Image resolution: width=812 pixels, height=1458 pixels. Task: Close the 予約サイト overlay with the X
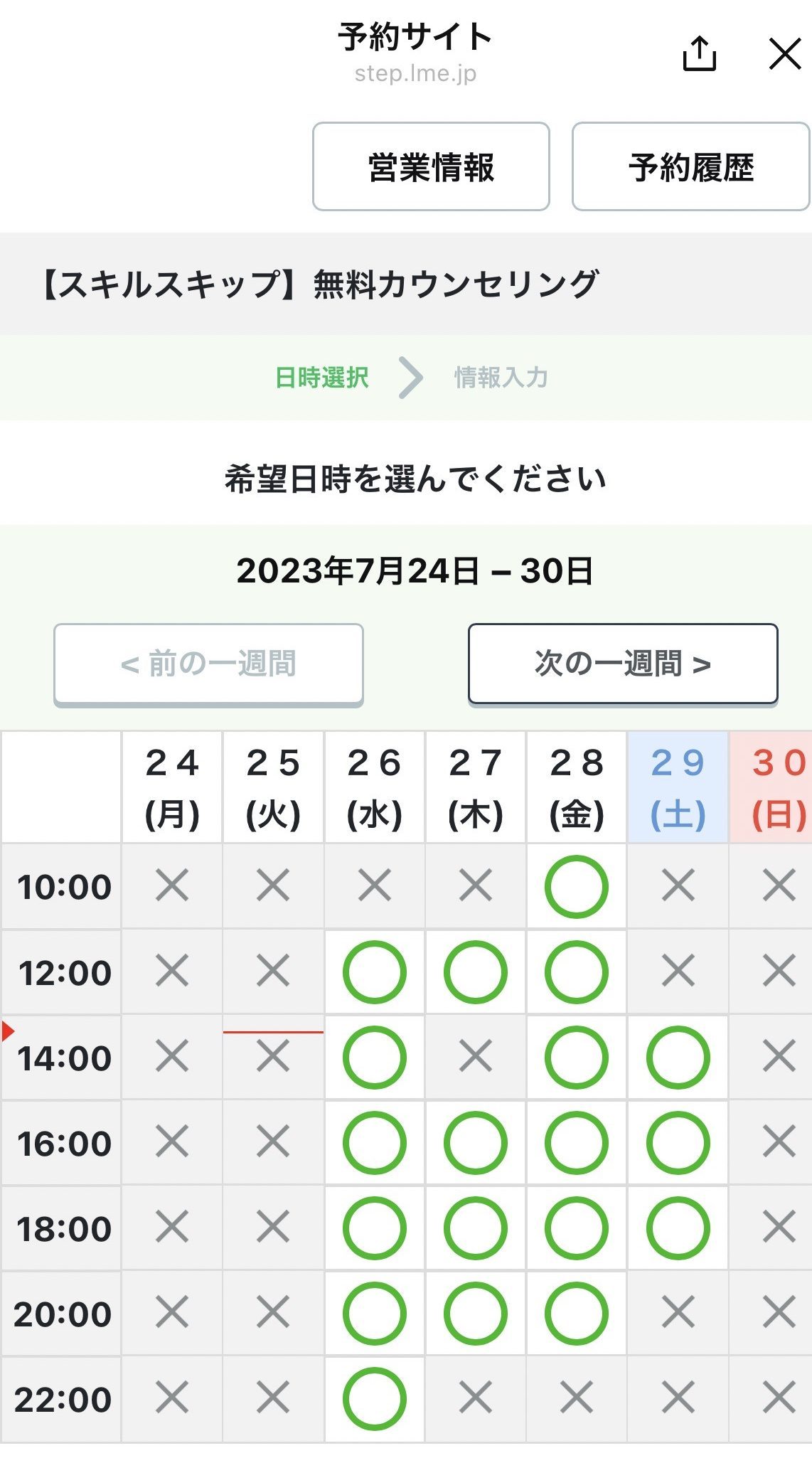click(785, 53)
